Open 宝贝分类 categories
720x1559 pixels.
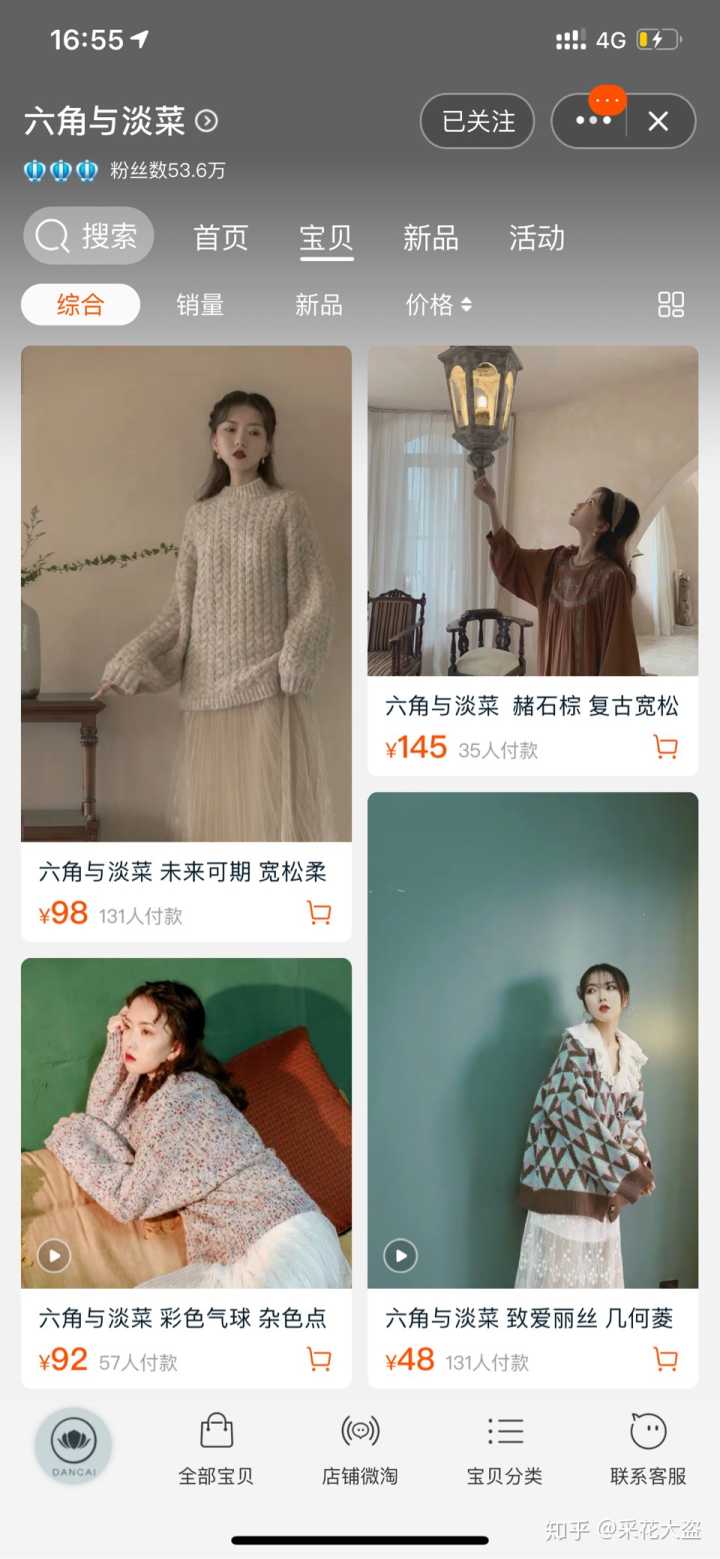(x=504, y=1449)
